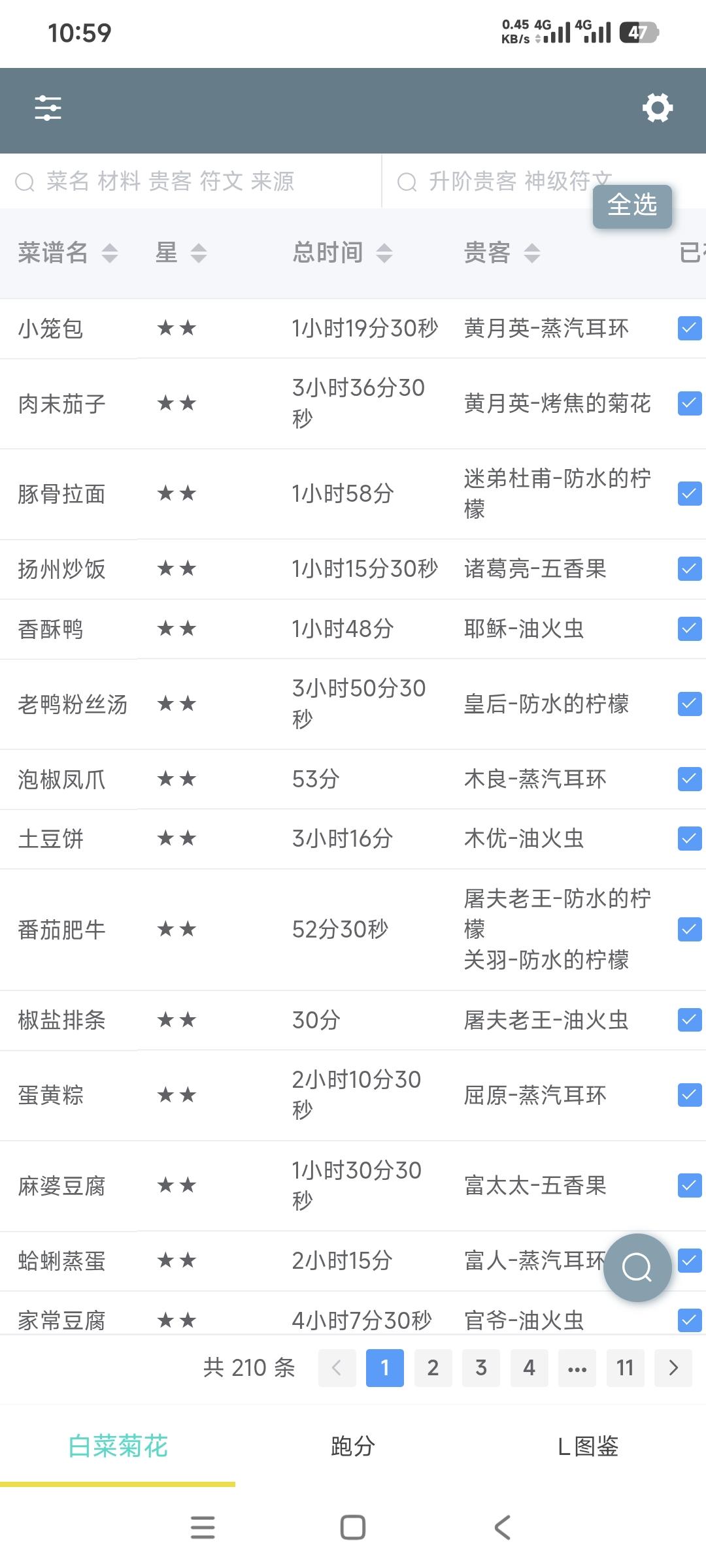Screen dimensions: 706x1568
Task: Sort by 总时间 column
Action: 342,252
